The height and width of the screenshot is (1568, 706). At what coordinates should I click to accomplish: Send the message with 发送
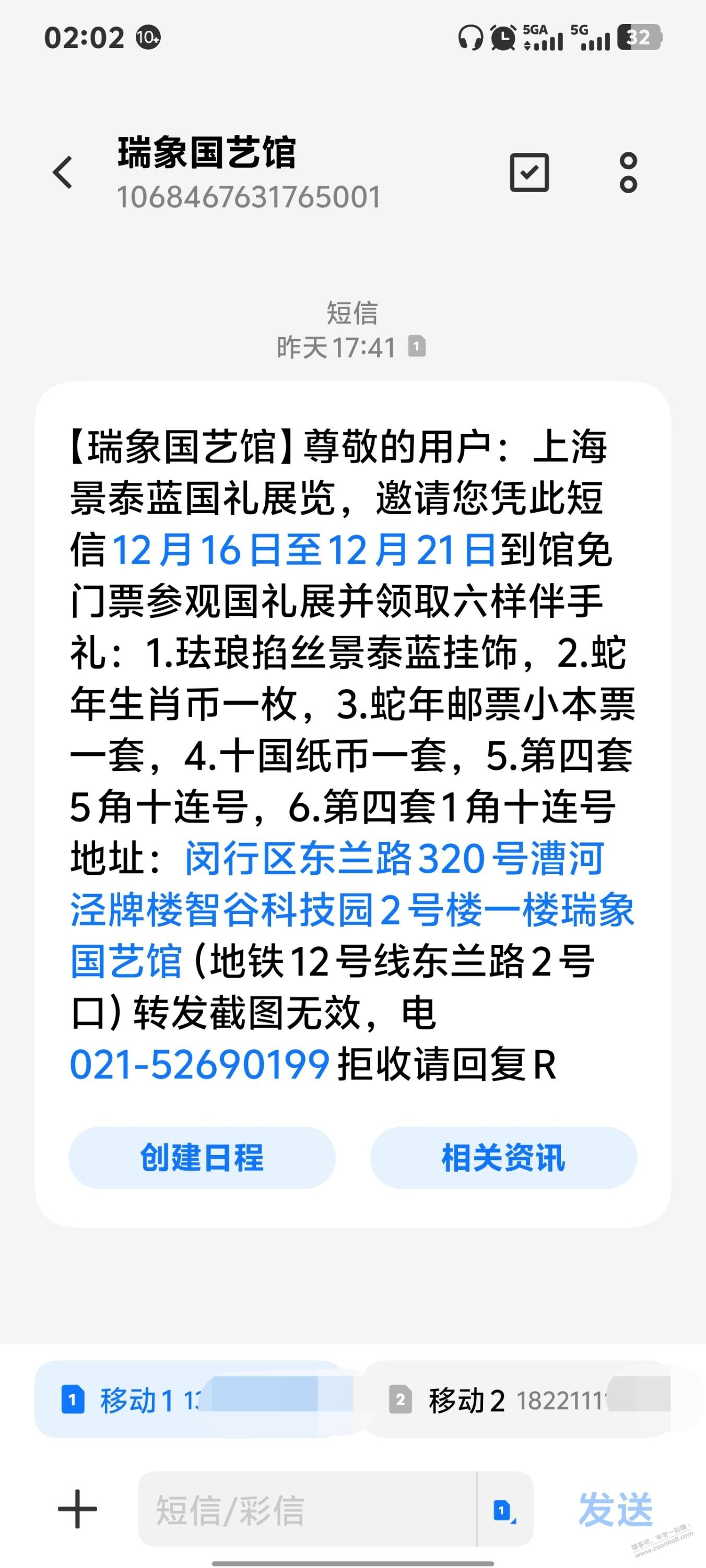tap(615, 1509)
